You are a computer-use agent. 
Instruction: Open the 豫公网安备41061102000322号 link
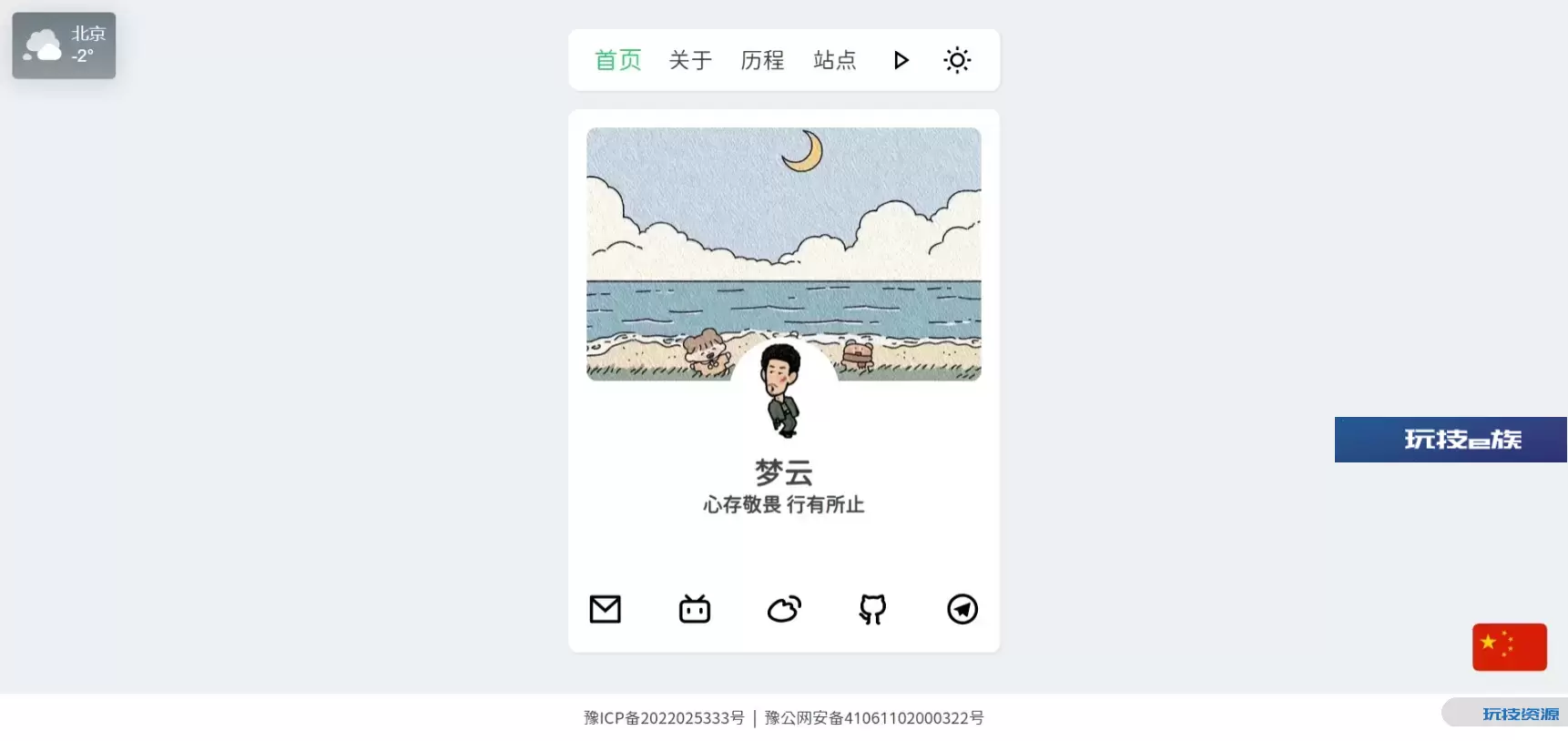click(874, 718)
